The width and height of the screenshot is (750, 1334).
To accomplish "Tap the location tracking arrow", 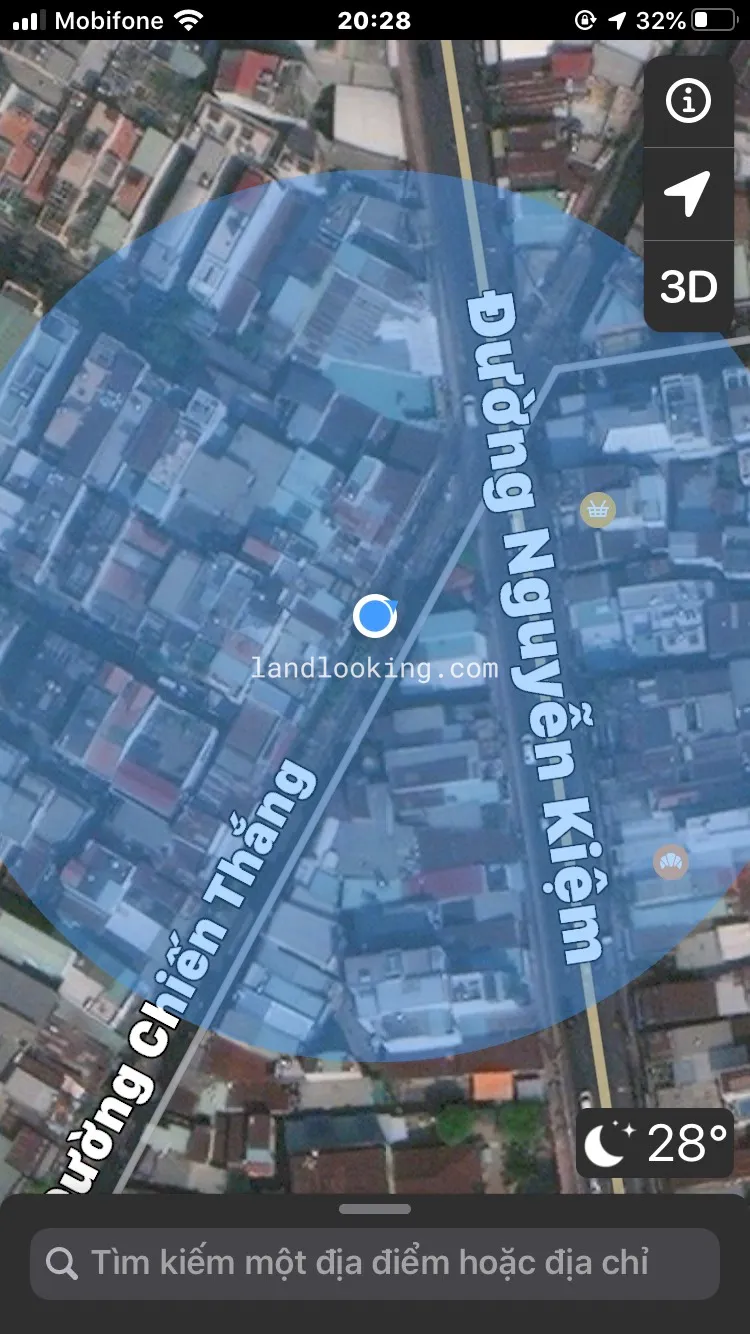I will click(x=688, y=193).
